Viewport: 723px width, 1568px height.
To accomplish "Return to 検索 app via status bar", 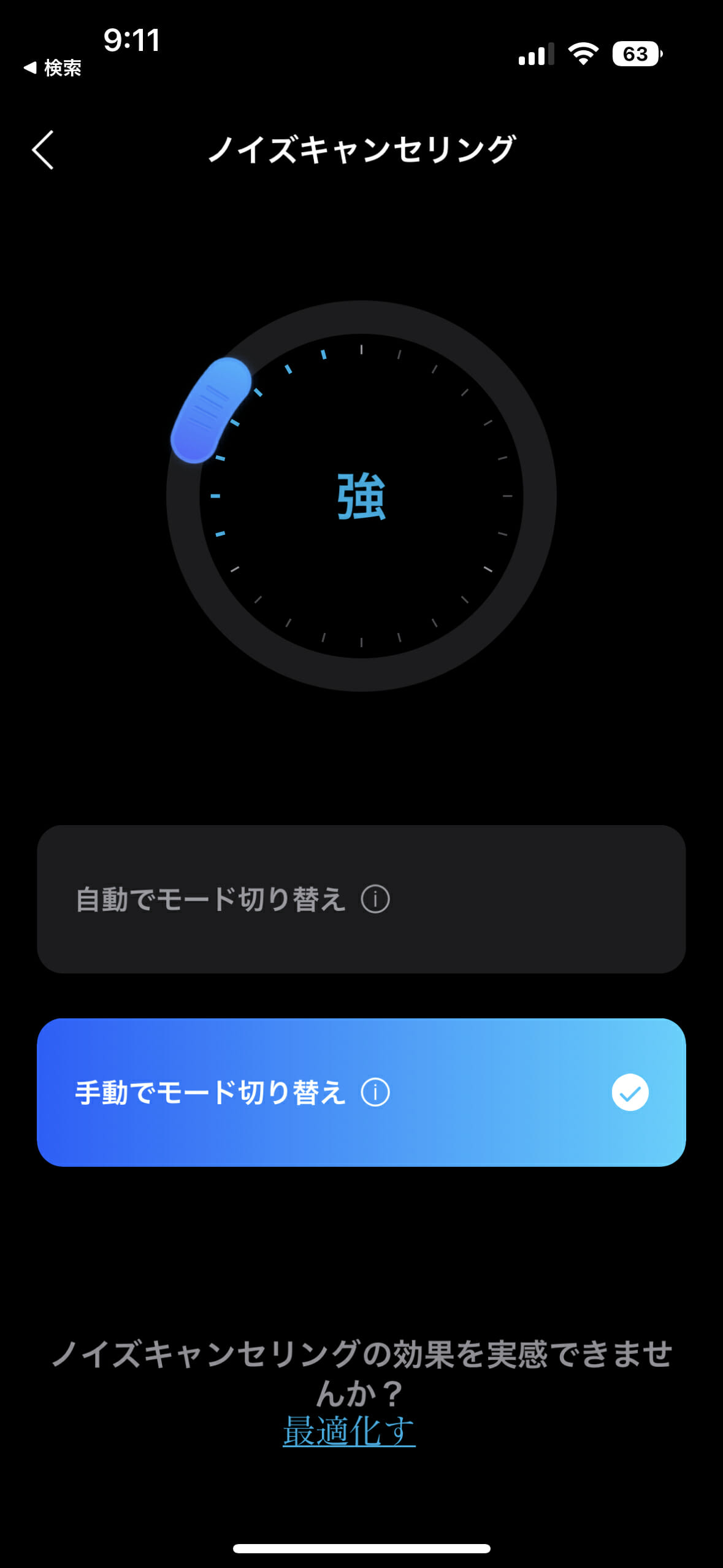I will [x=53, y=67].
